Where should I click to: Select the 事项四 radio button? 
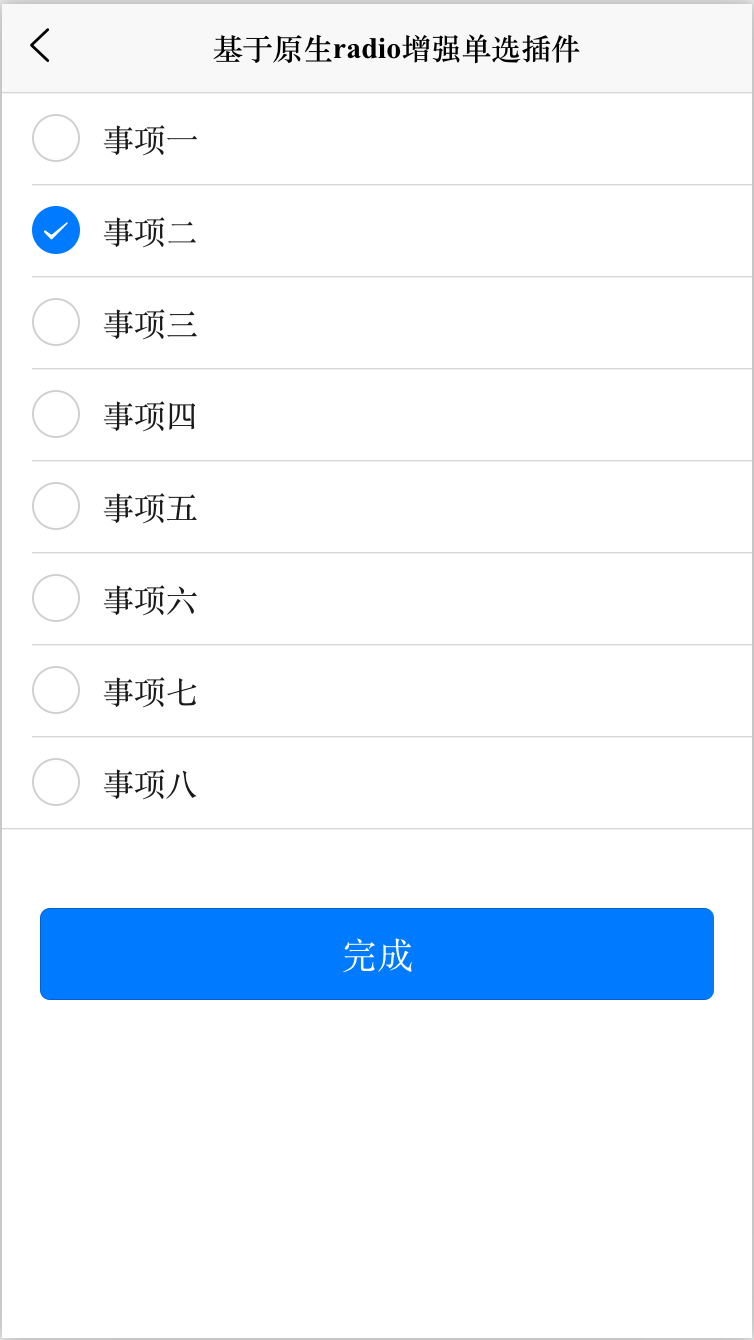click(x=55, y=414)
